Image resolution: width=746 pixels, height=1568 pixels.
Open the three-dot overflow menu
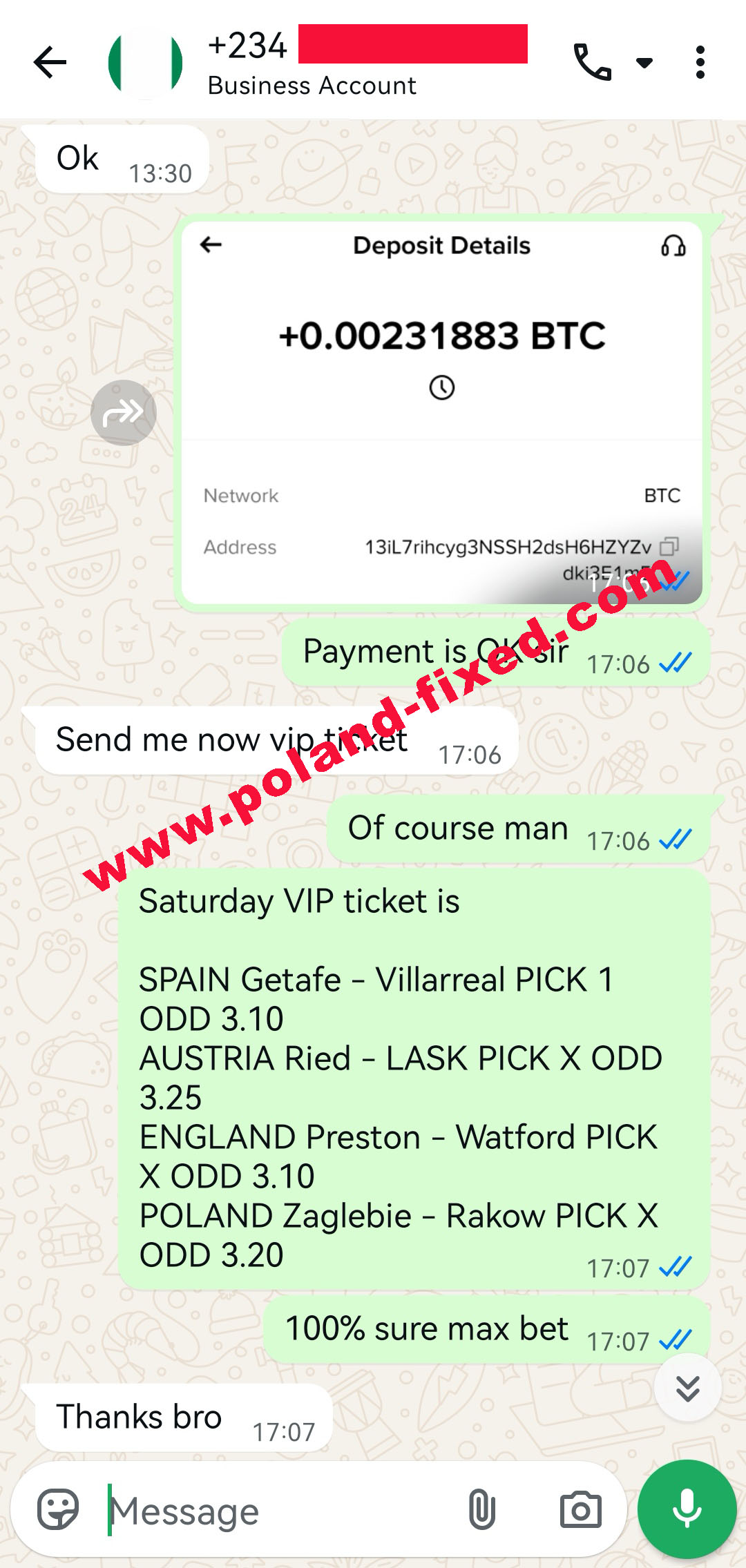[700, 63]
